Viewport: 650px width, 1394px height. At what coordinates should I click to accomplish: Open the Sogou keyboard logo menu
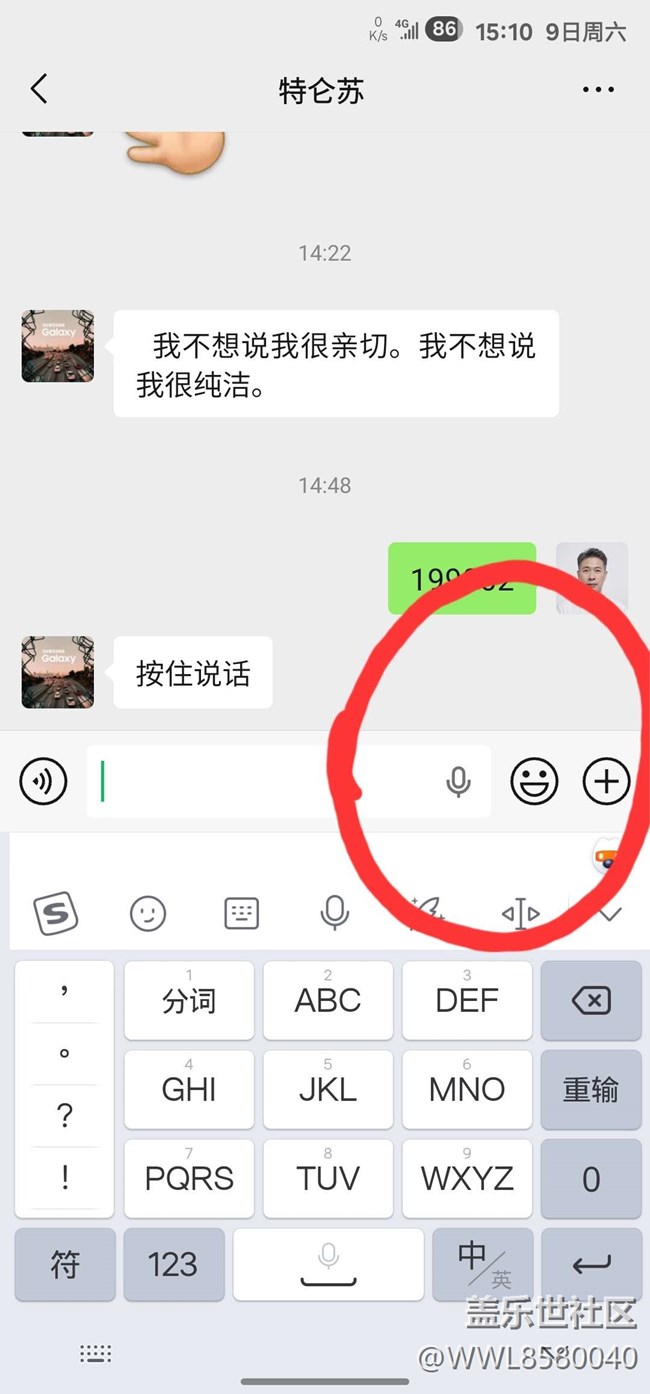click(56, 912)
